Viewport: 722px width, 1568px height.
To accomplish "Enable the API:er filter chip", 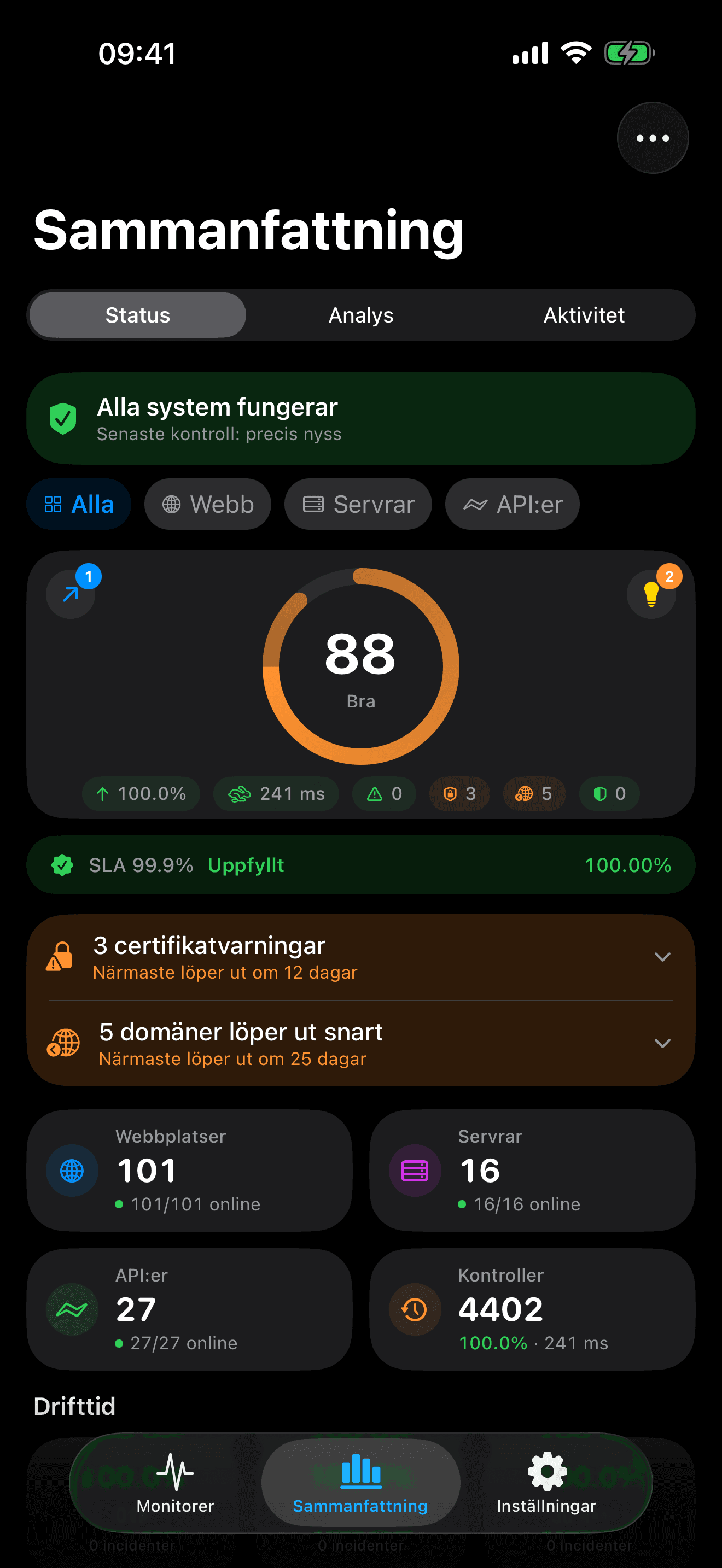I will [512, 504].
